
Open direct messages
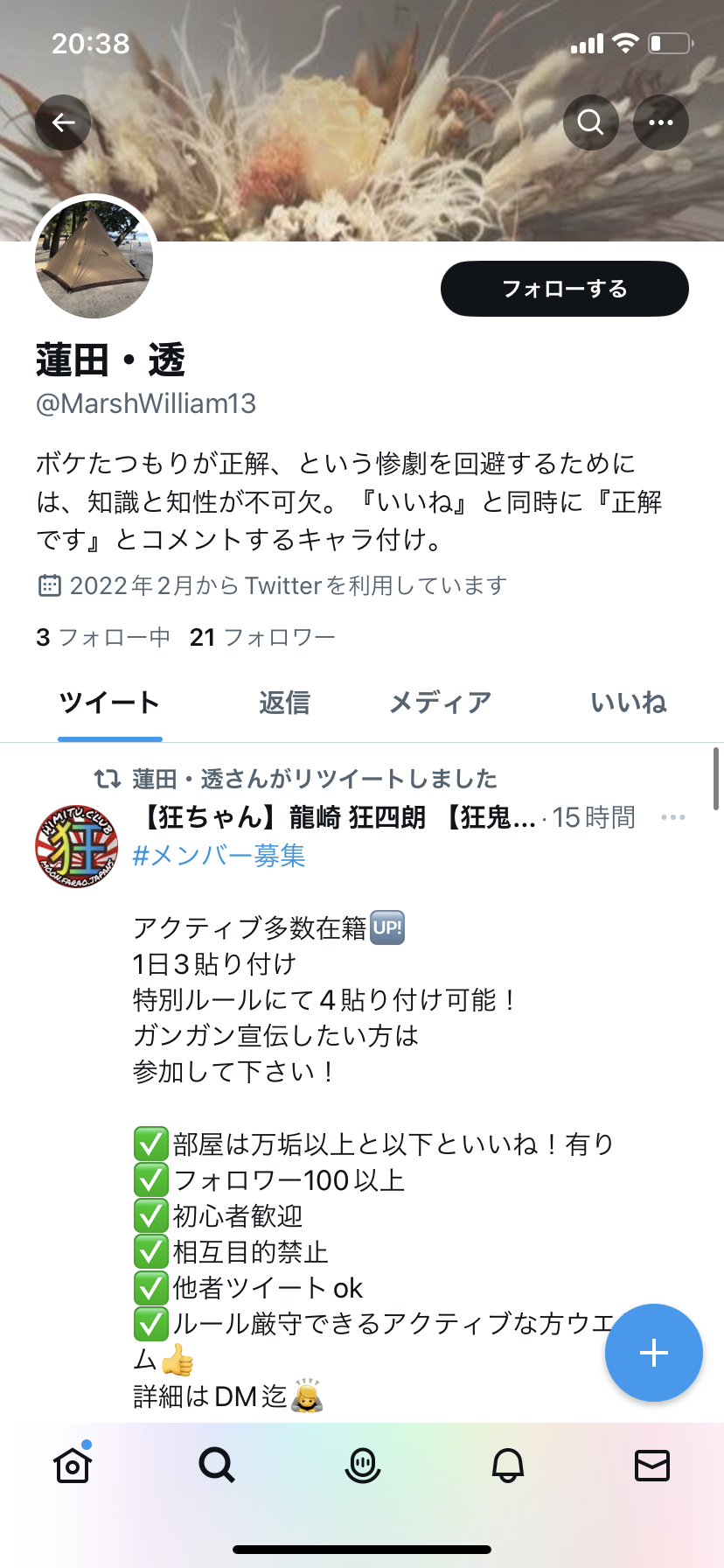coord(652,1464)
